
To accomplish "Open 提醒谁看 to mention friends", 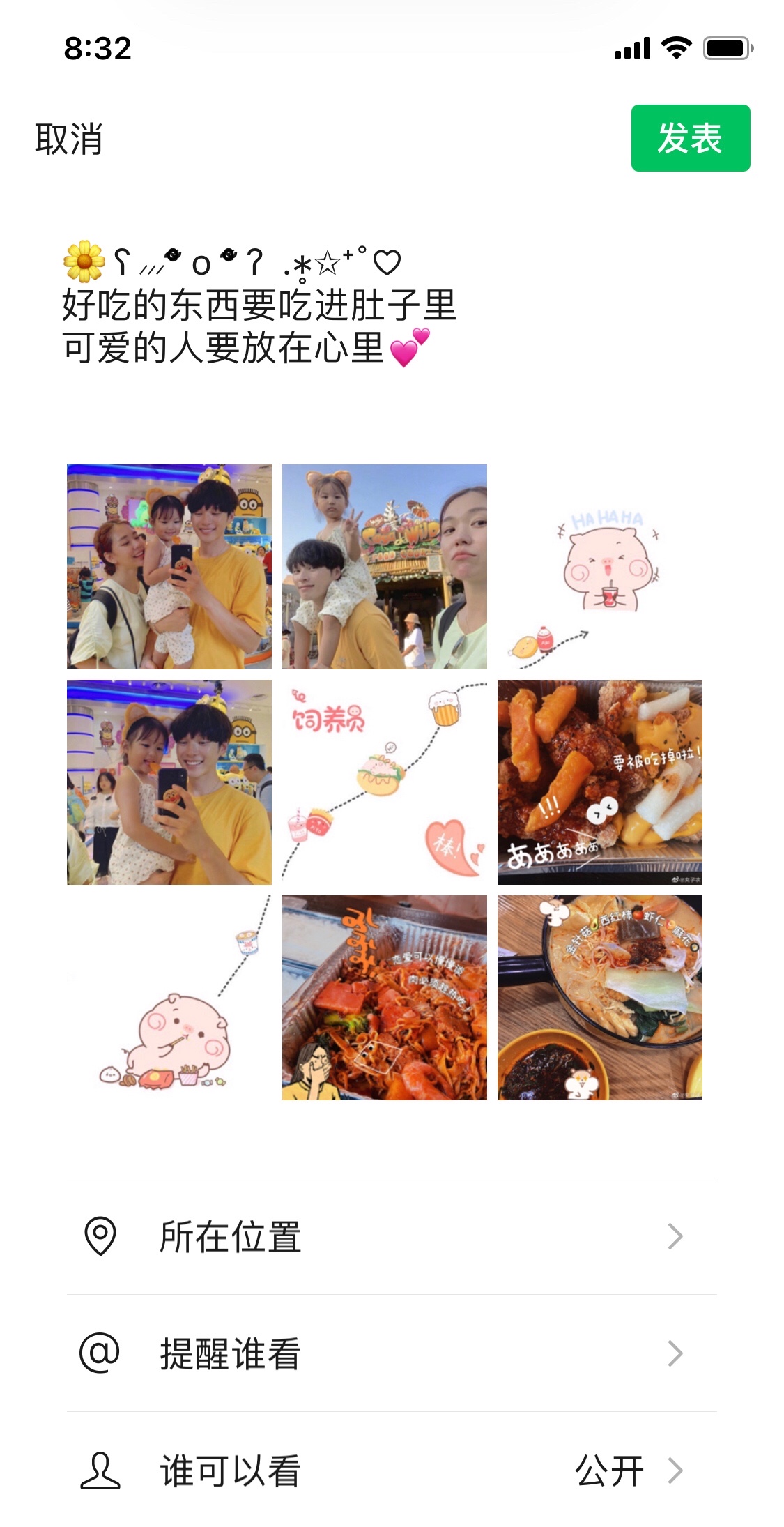I will [390, 1353].
